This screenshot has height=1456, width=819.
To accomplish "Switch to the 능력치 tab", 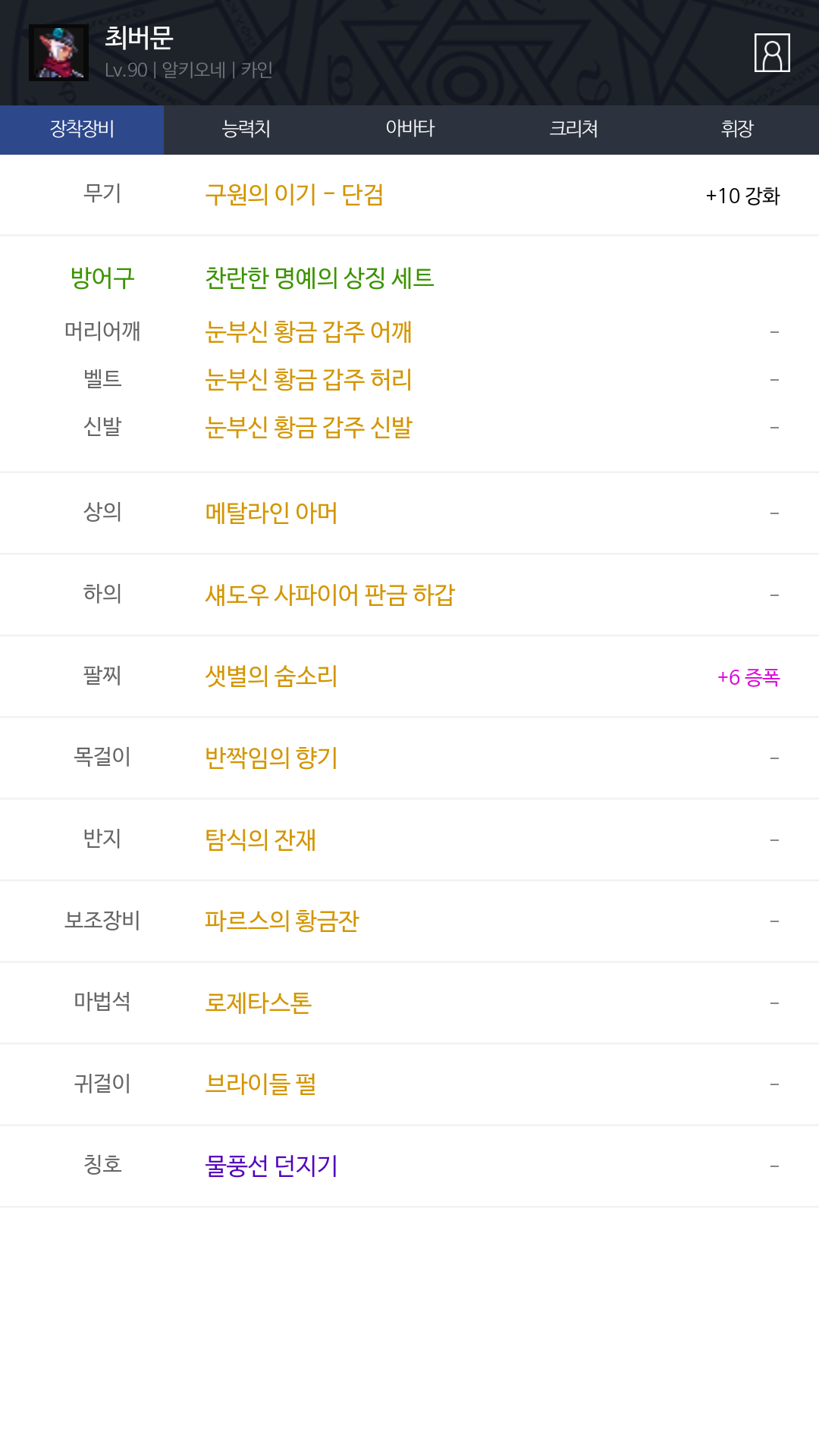I will [x=246, y=130].
